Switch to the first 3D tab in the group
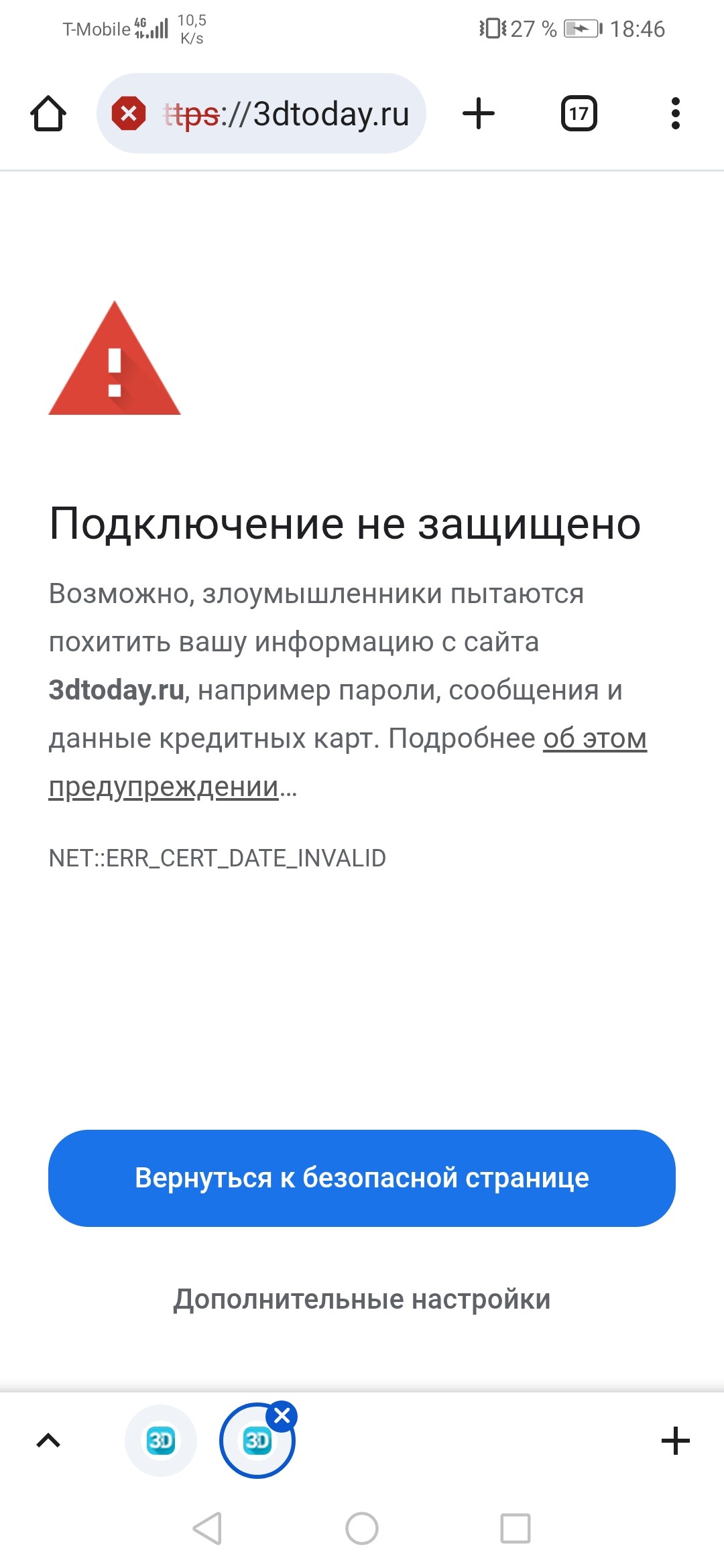The height and width of the screenshot is (1568, 724). 161,1440
